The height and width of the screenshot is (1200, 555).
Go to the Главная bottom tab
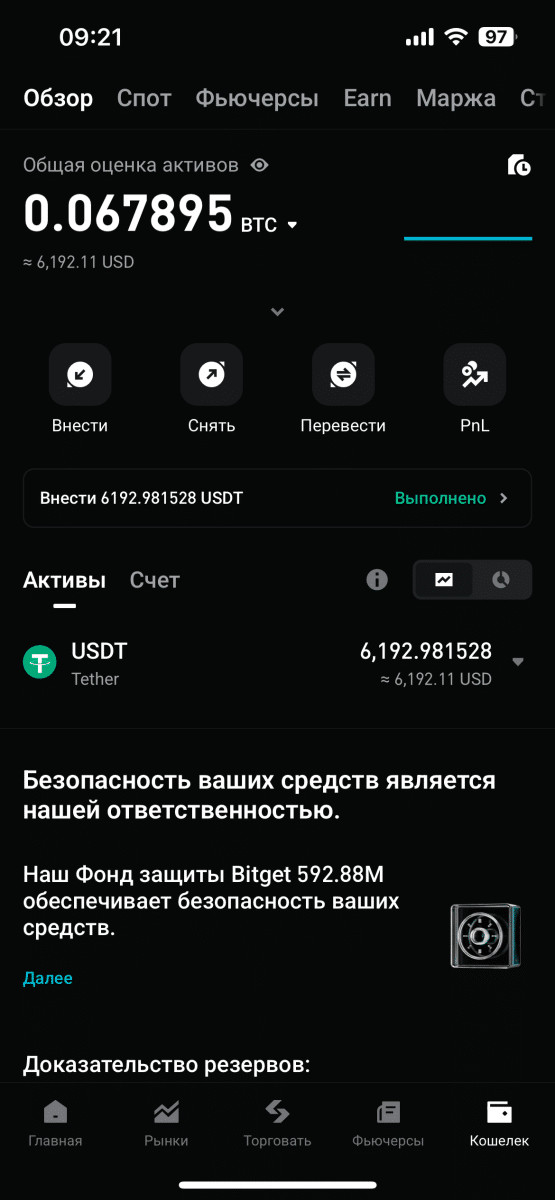point(56,1123)
